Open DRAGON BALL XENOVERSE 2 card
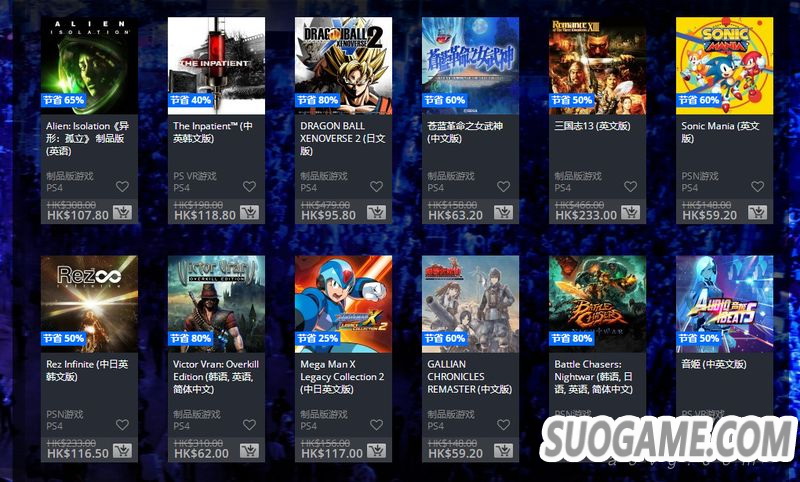The image size is (800, 482). (x=343, y=62)
